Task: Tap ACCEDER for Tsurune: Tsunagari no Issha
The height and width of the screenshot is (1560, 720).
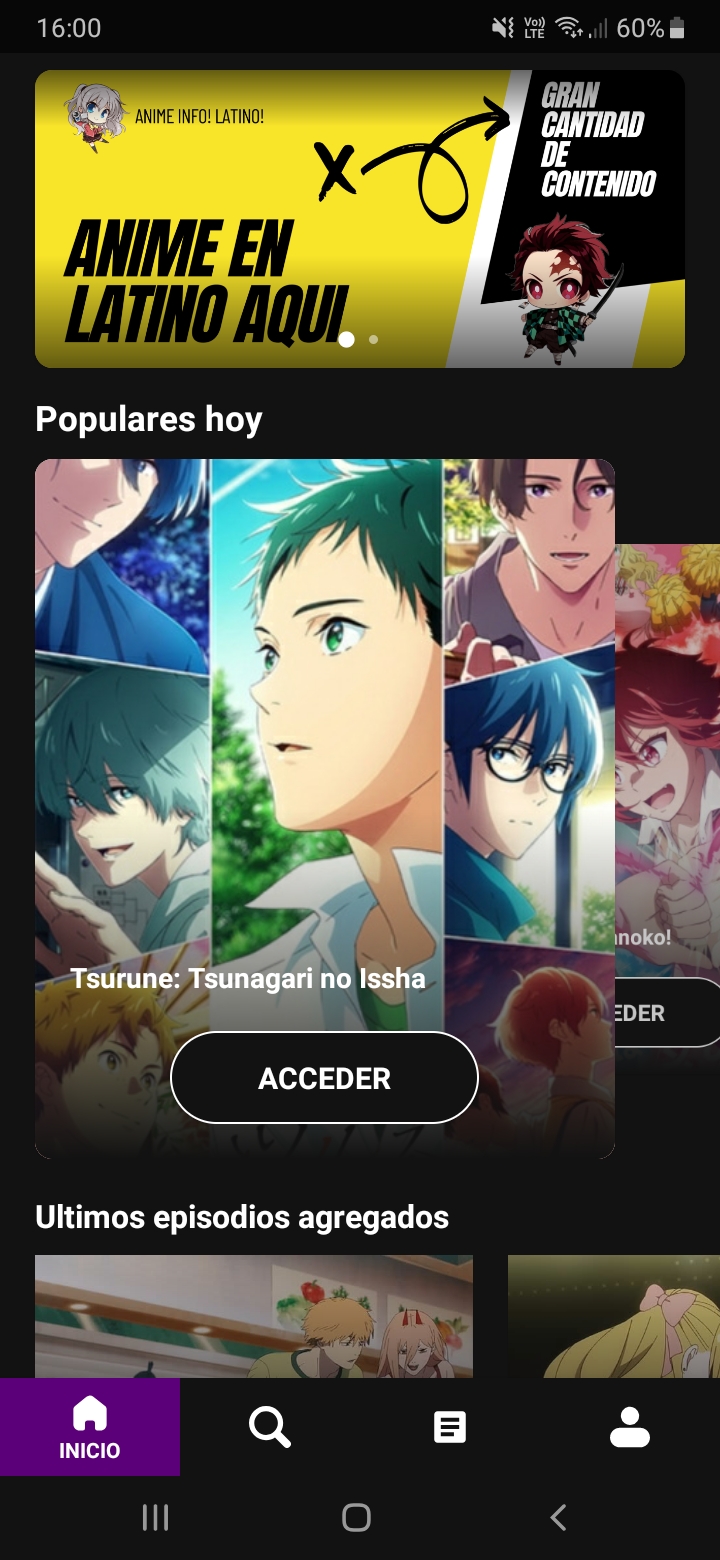Action: 324,1078
